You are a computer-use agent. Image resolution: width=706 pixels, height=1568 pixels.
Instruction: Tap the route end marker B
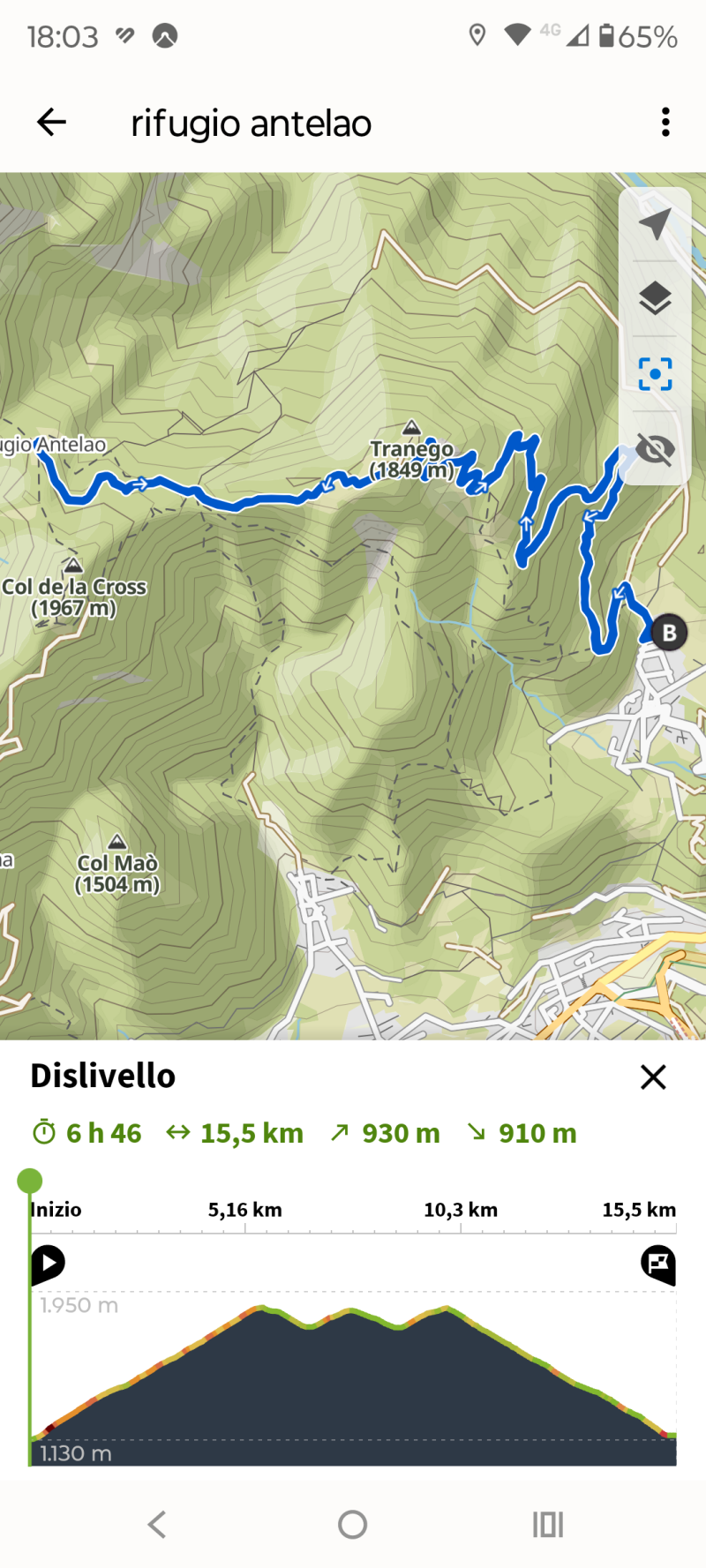click(669, 633)
